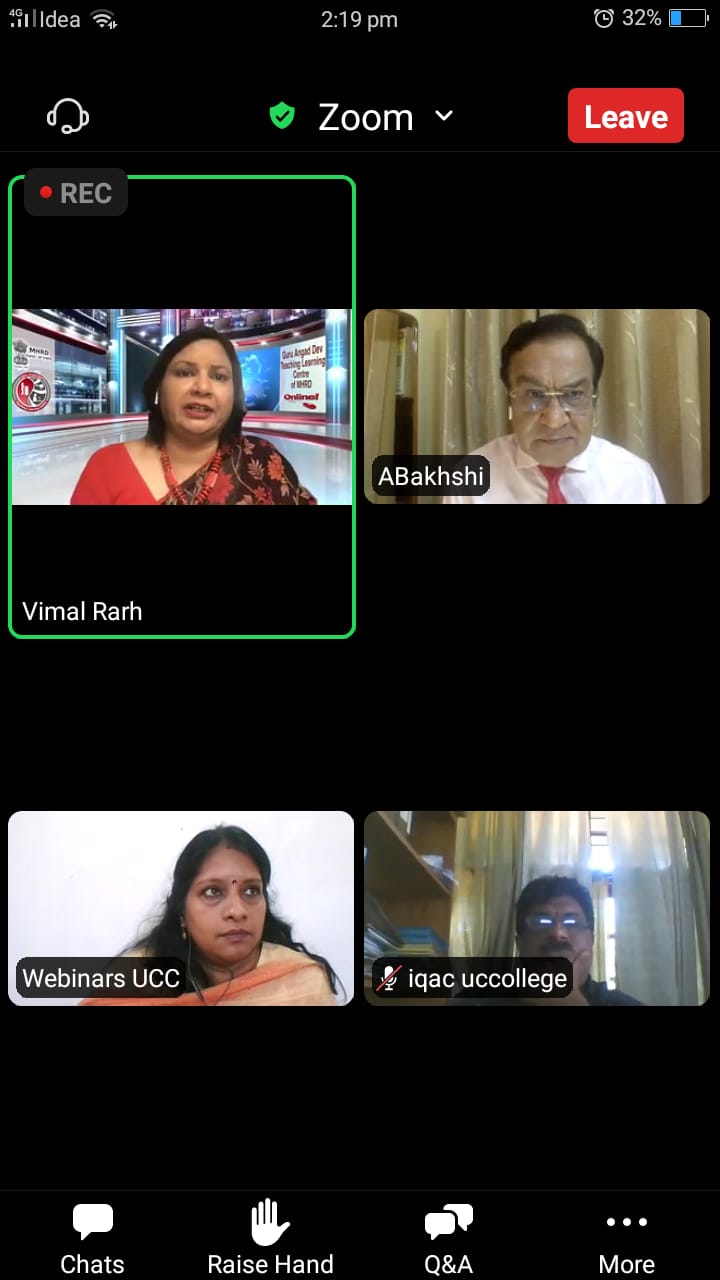
Task: Open the Chats panel
Action: coord(92,1238)
